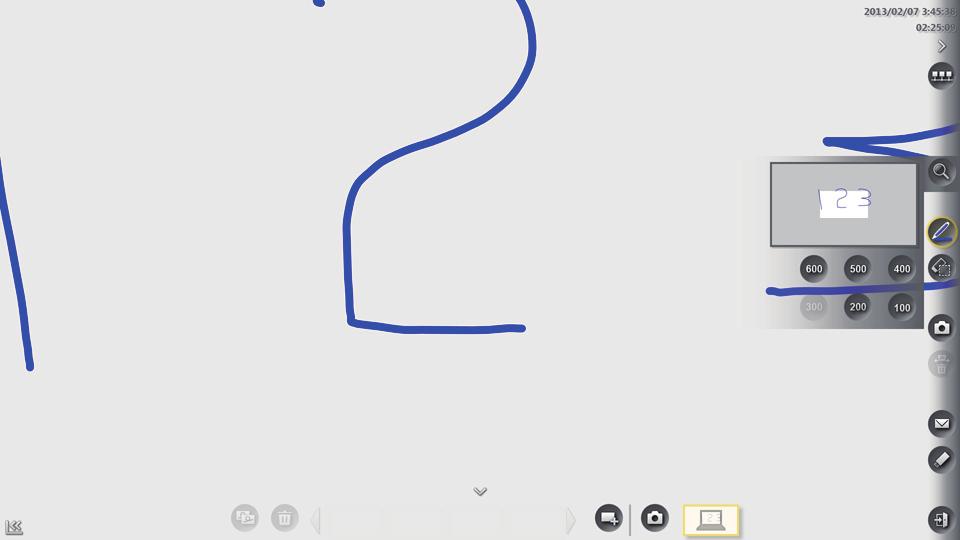
Task: Add a new page
Action: pyautogui.click(x=608, y=518)
